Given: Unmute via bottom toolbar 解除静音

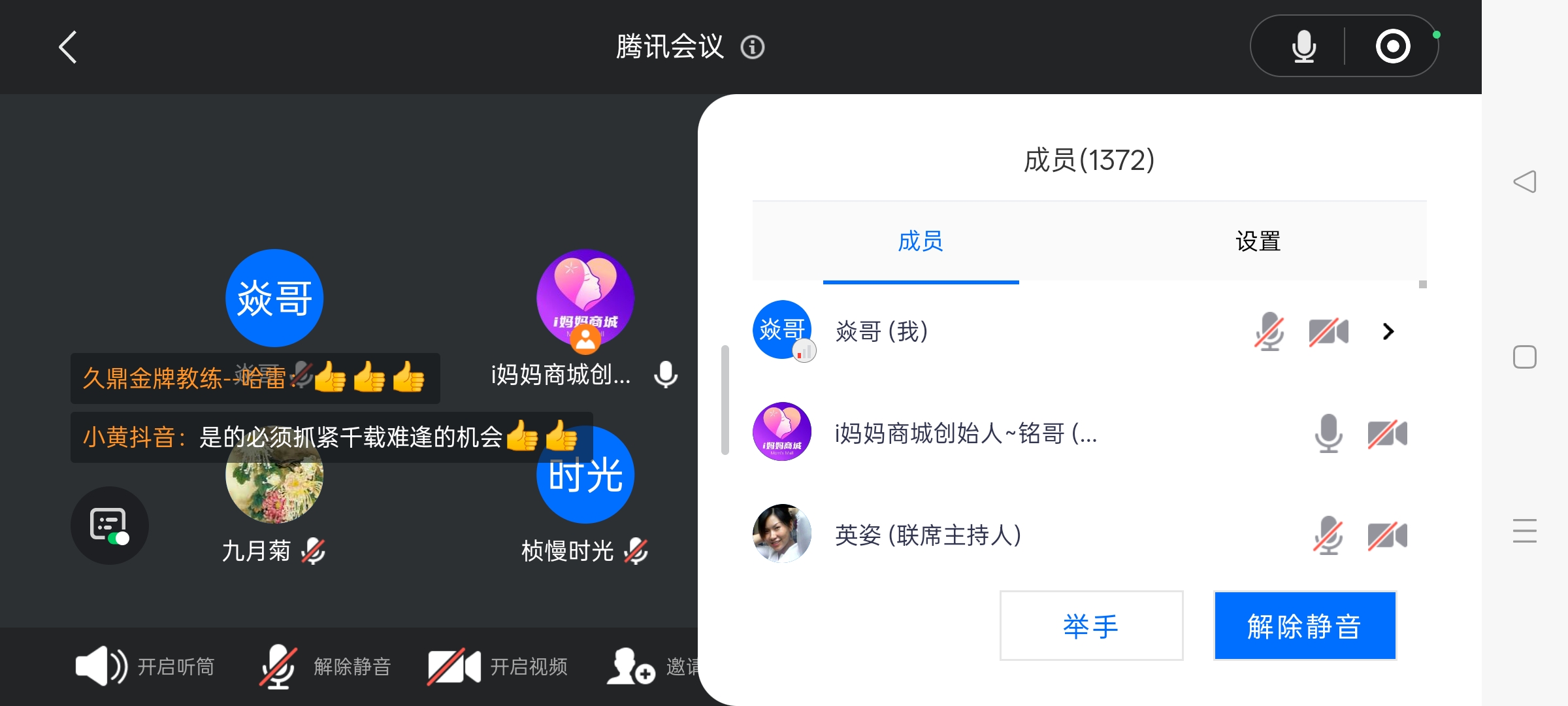Looking at the screenshot, I should pyautogui.click(x=325, y=666).
